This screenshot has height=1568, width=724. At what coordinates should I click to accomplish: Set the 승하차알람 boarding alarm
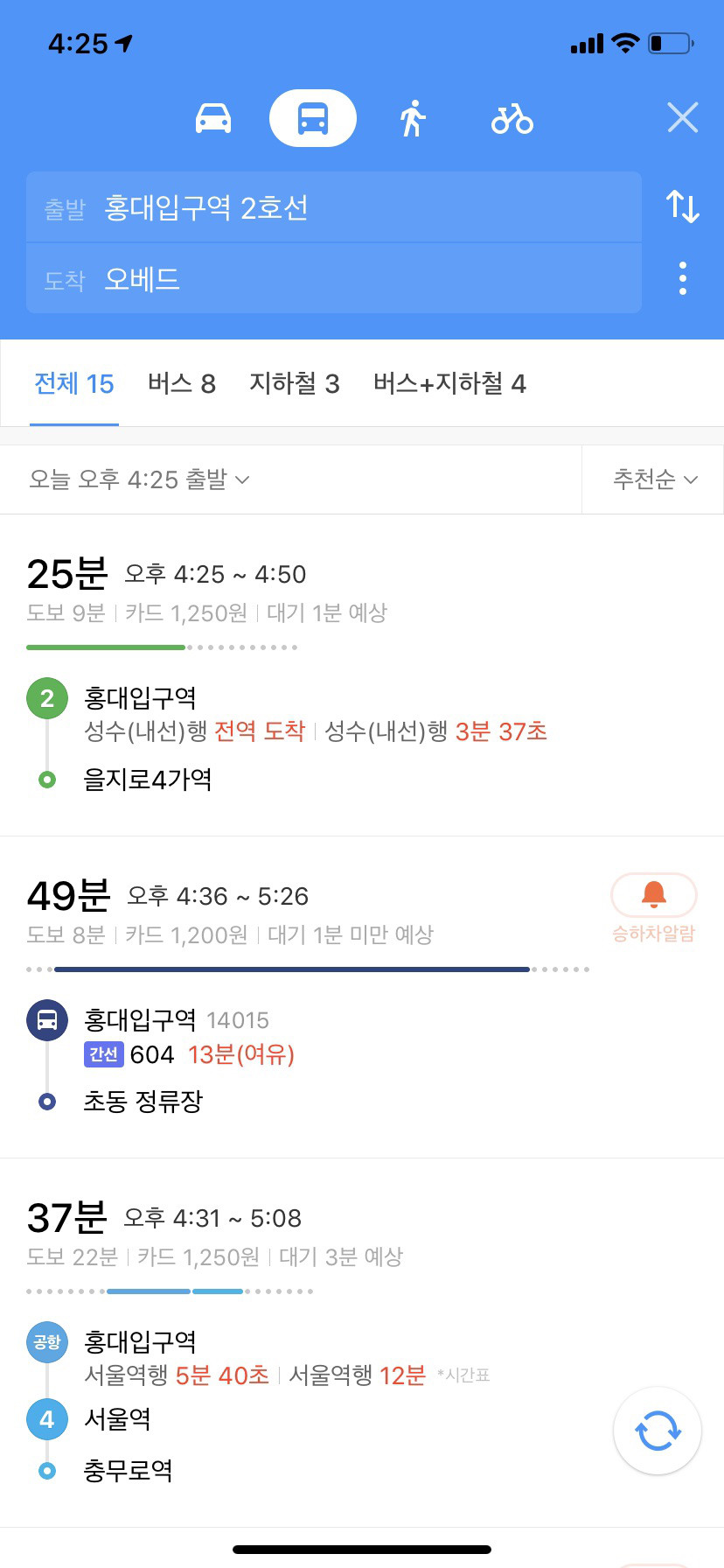[x=654, y=908]
